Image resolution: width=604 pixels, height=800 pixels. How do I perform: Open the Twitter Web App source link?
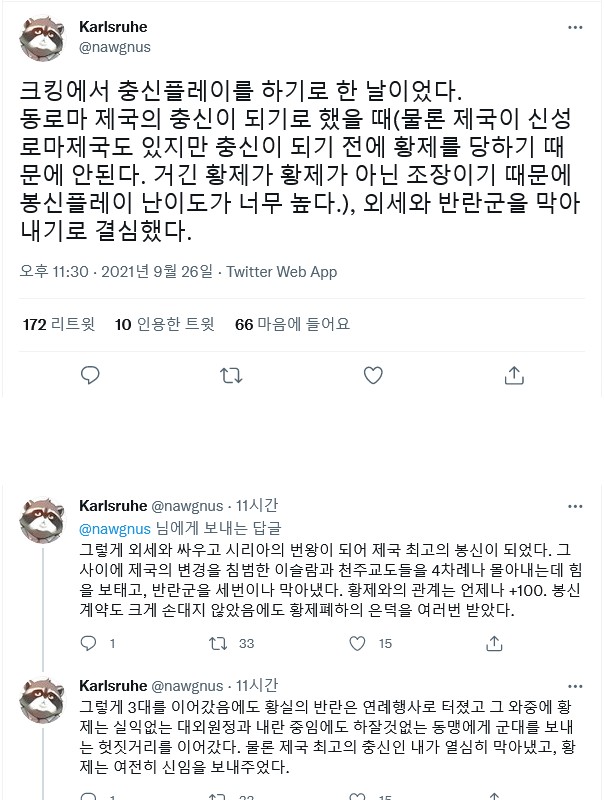(282, 271)
